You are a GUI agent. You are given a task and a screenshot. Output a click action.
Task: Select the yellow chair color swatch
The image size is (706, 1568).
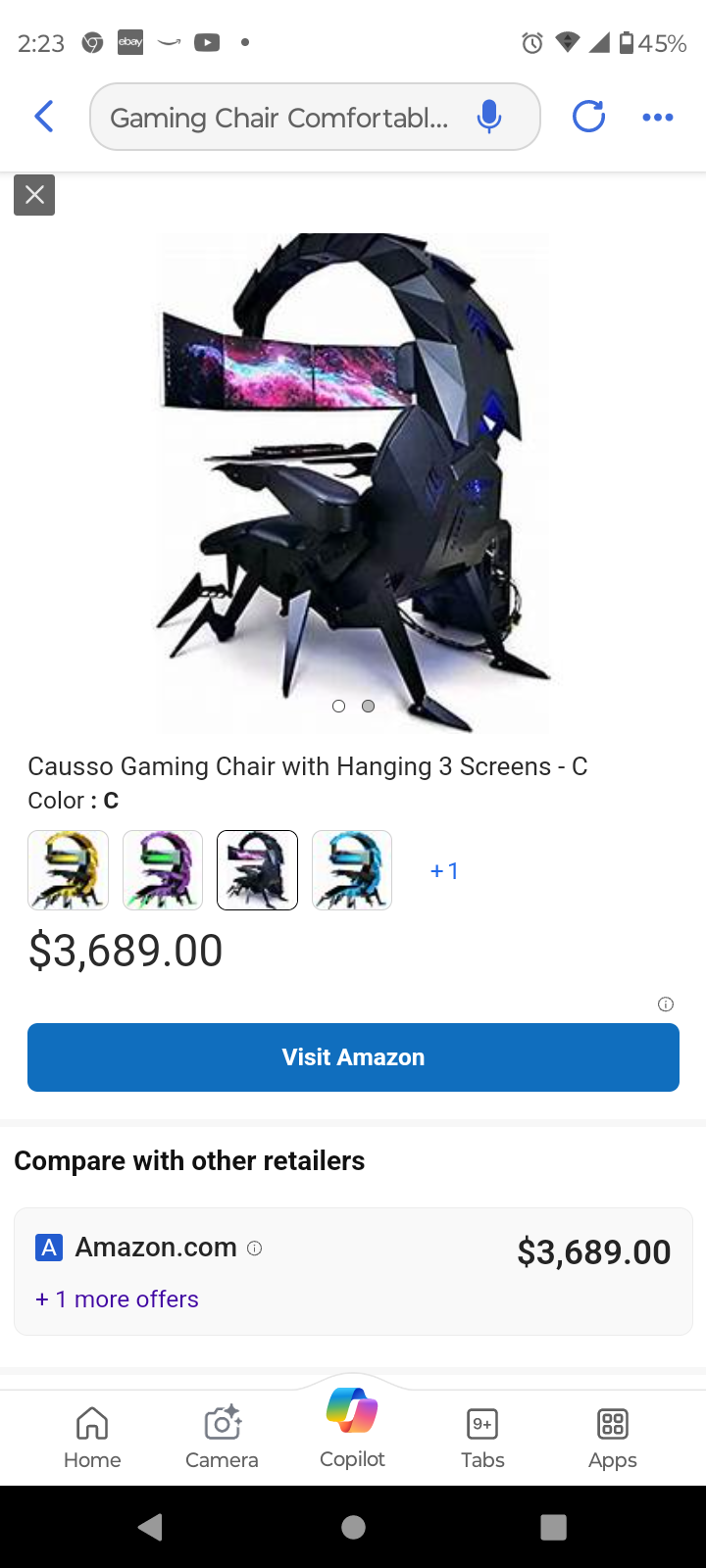tap(69, 870)
